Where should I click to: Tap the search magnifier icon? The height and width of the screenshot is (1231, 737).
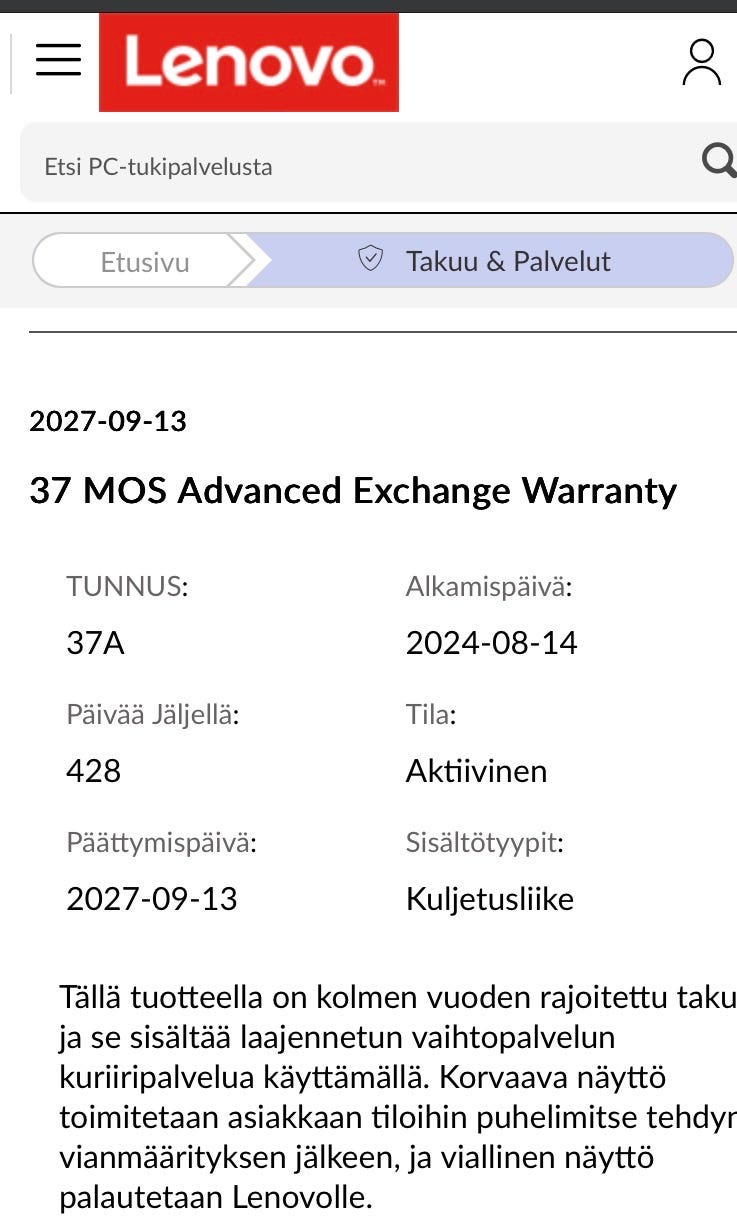(x=719, y=160)
